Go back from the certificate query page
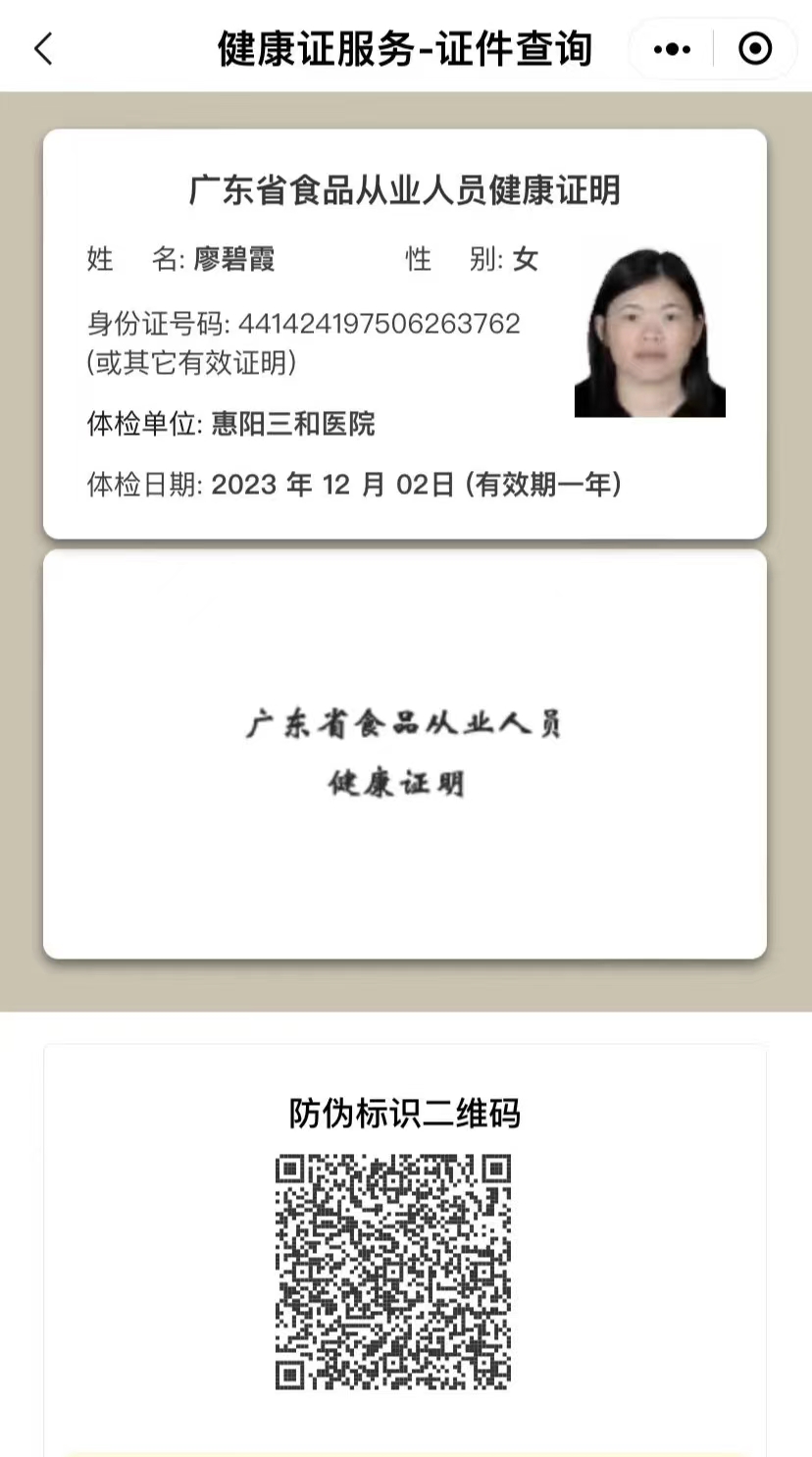 pyautogui.click(x=43, y=48)
